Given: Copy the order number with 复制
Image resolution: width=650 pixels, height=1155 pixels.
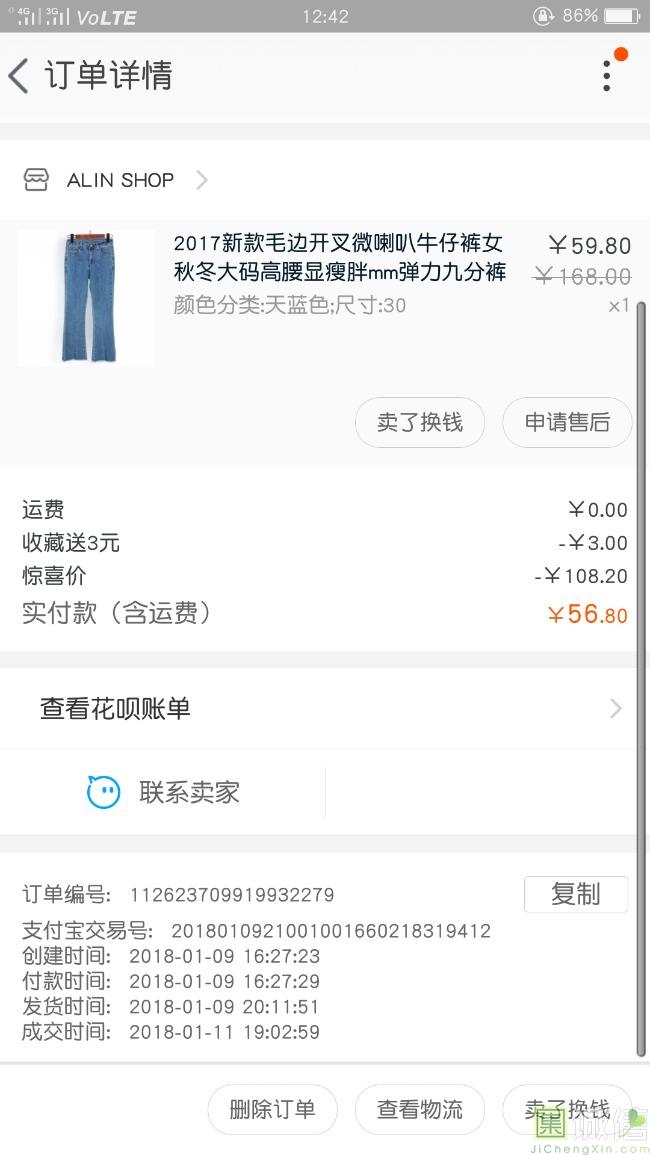Looking at the screenshot, I should click(x=575, y=894).
